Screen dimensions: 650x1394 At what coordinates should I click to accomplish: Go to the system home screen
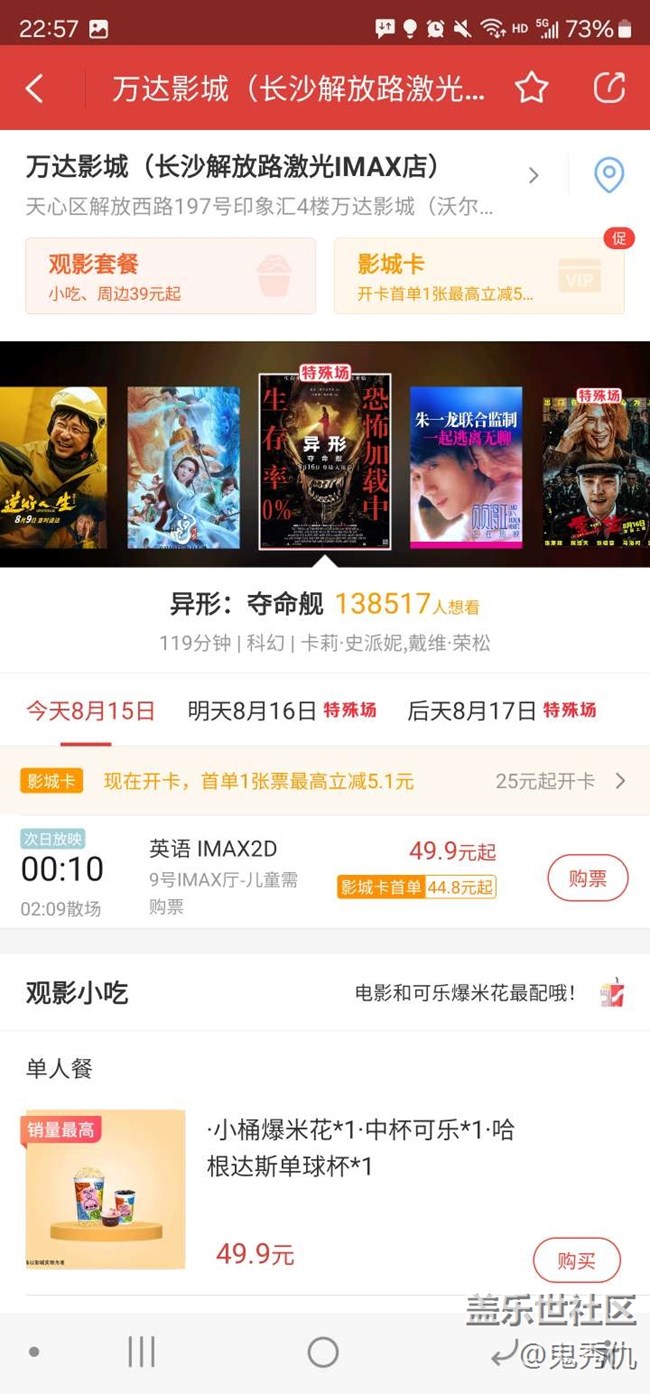coord(323,1352)
